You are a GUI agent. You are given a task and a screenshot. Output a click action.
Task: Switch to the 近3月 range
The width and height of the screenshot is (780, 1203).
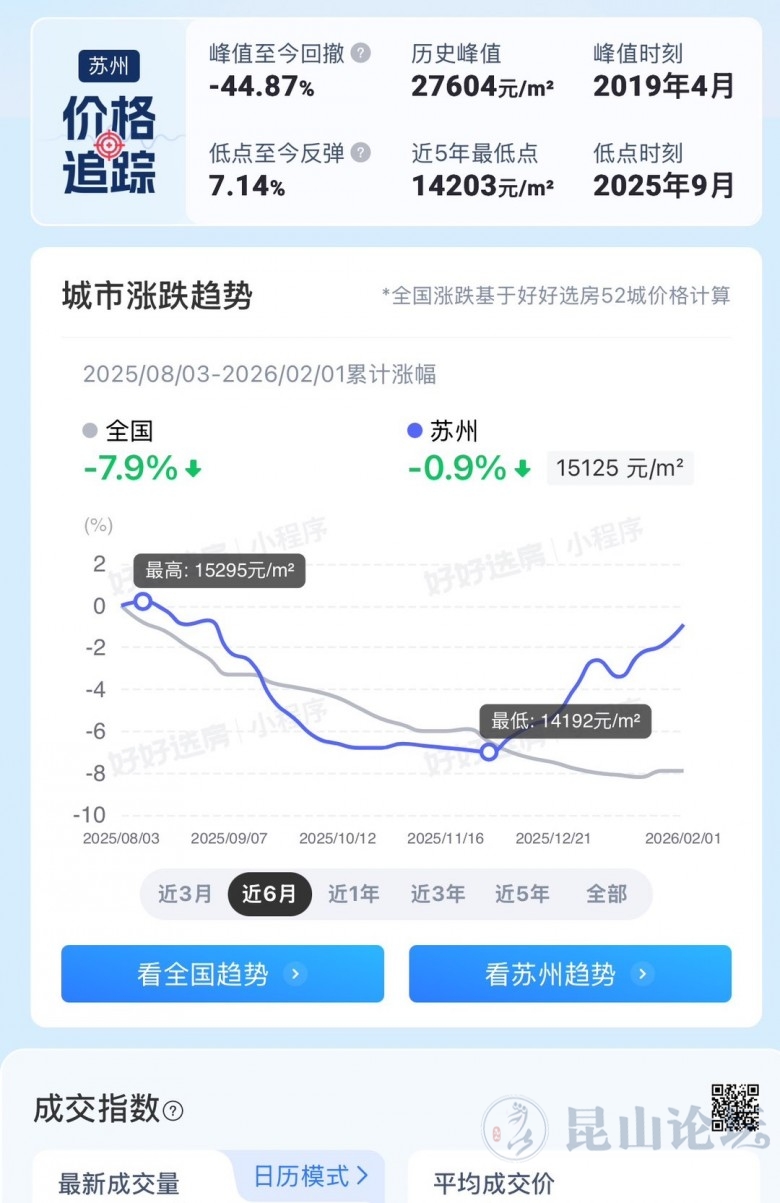point(185,894)
